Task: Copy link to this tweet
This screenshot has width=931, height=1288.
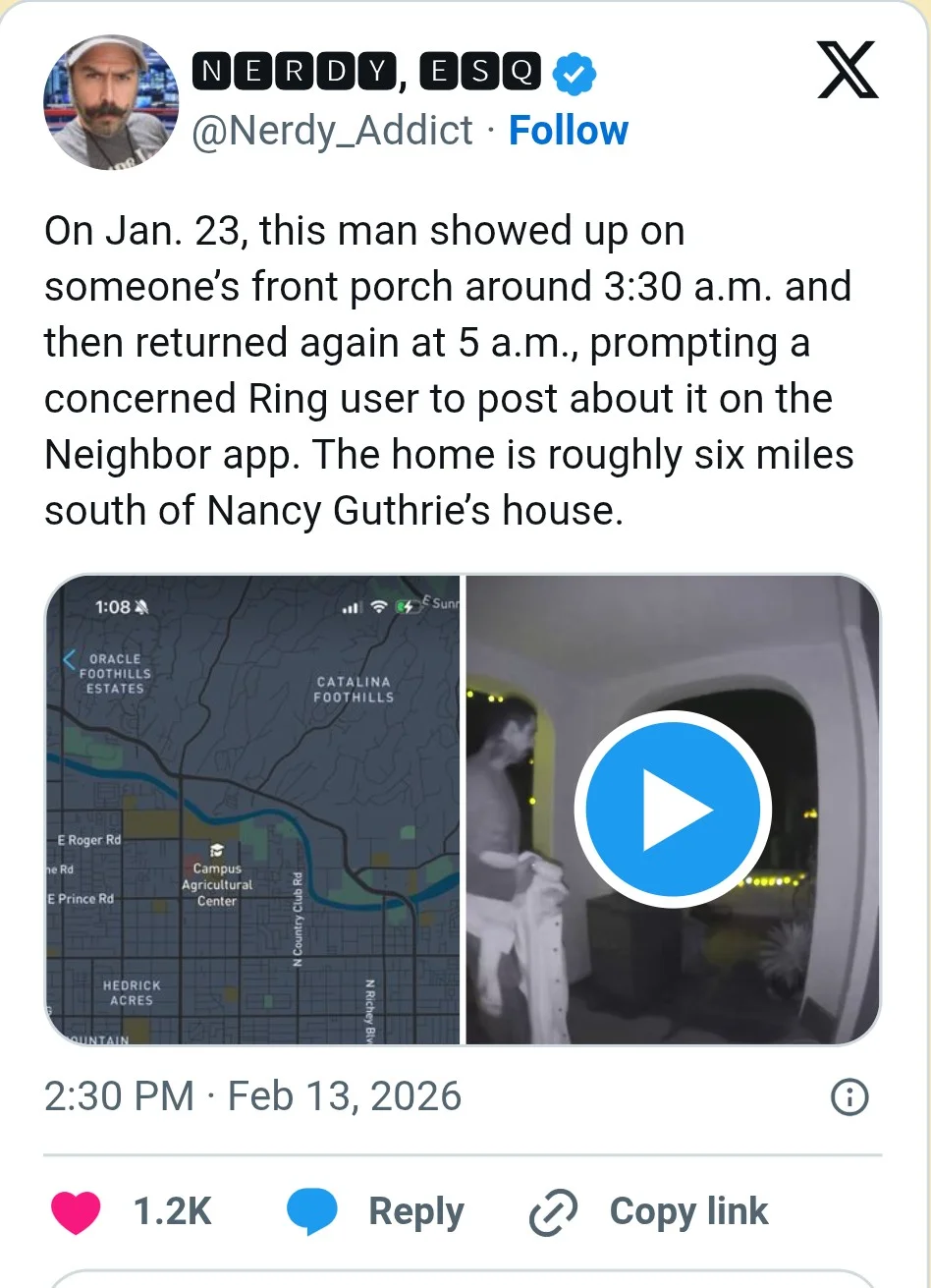Action: [648, 1211]
